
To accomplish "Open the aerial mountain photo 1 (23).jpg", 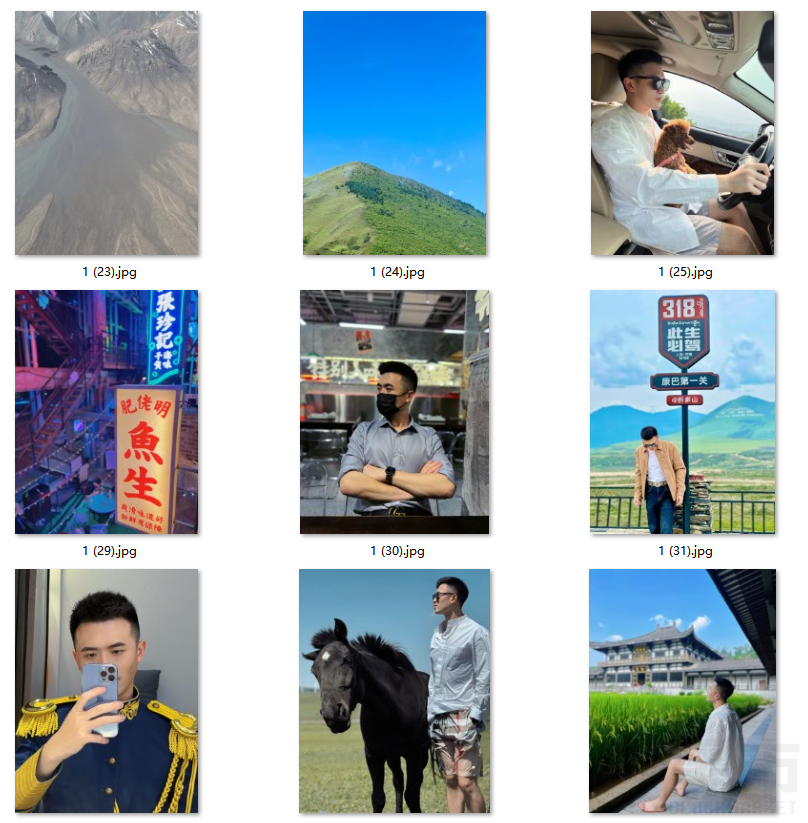I will coord(107,133).
